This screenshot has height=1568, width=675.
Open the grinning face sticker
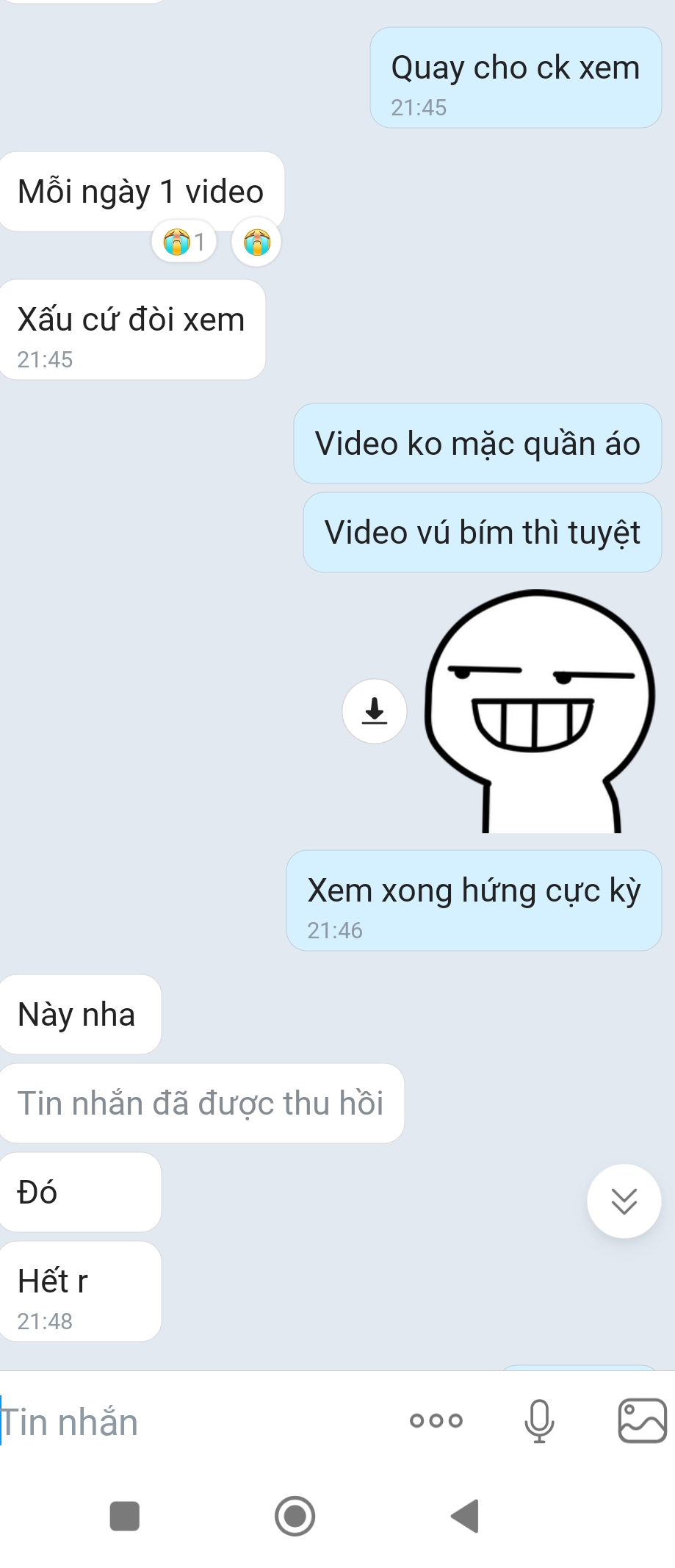pyautogui.click(x=540, y=711)
